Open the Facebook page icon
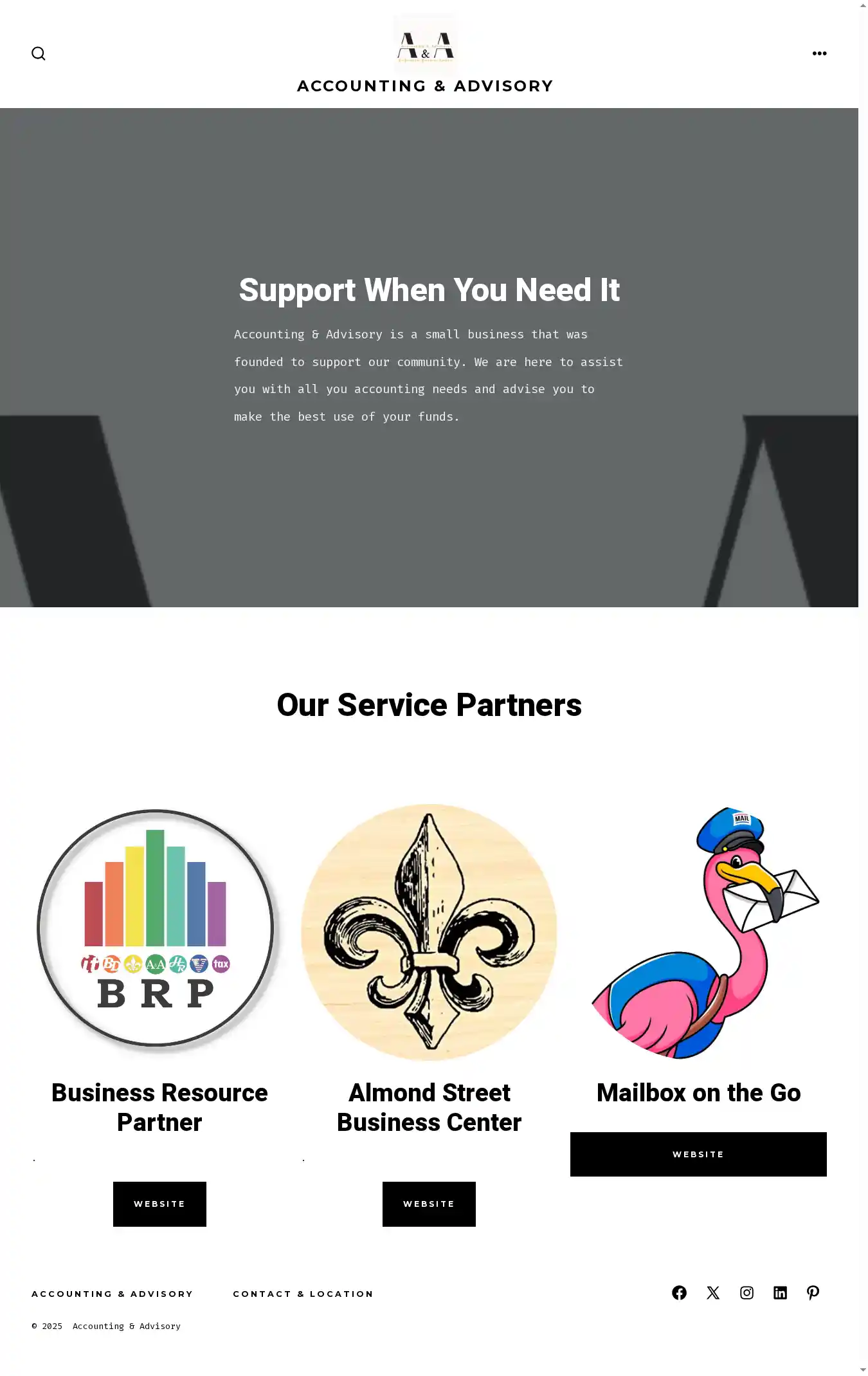The image size is (868, 1376). (679, 1293)
